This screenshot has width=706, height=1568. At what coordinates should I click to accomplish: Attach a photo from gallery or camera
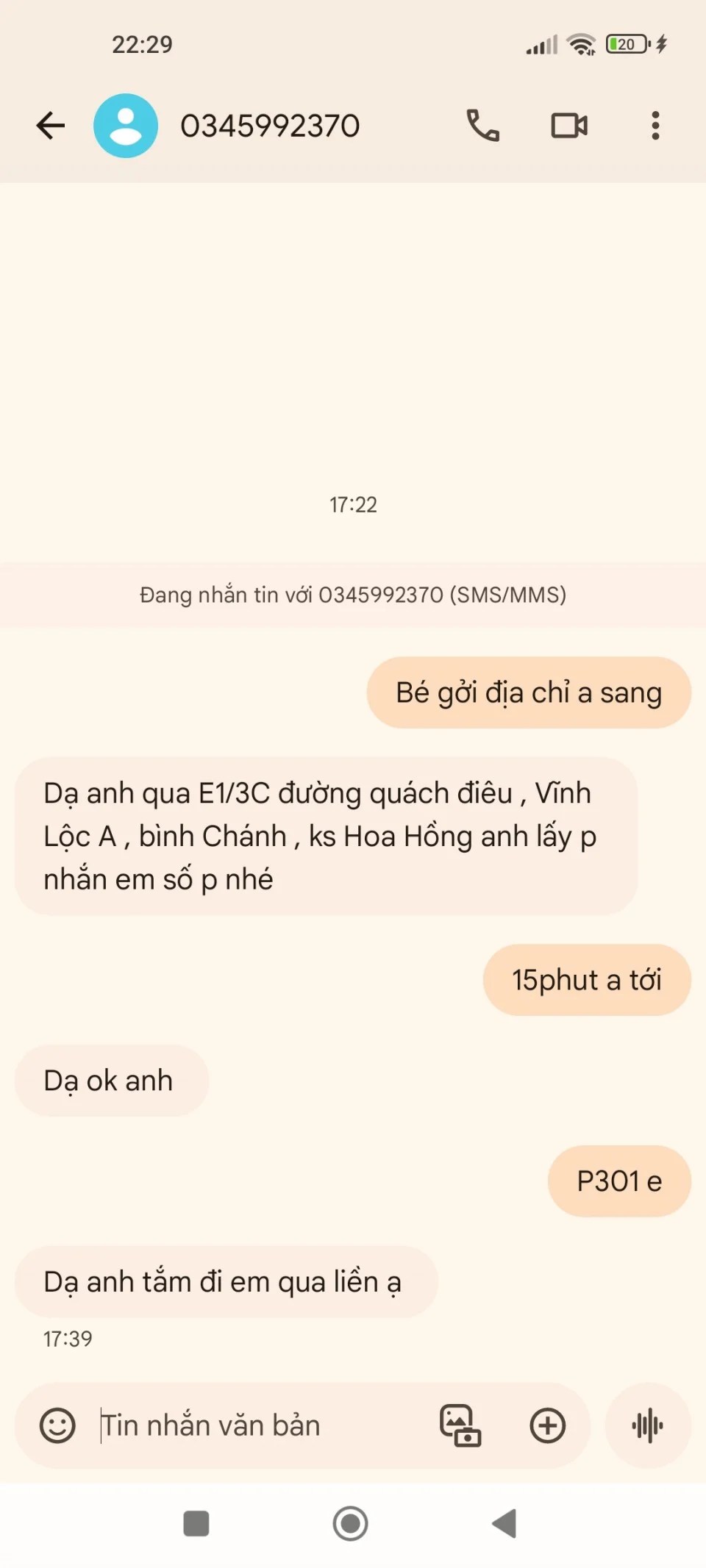(460, 1425)
